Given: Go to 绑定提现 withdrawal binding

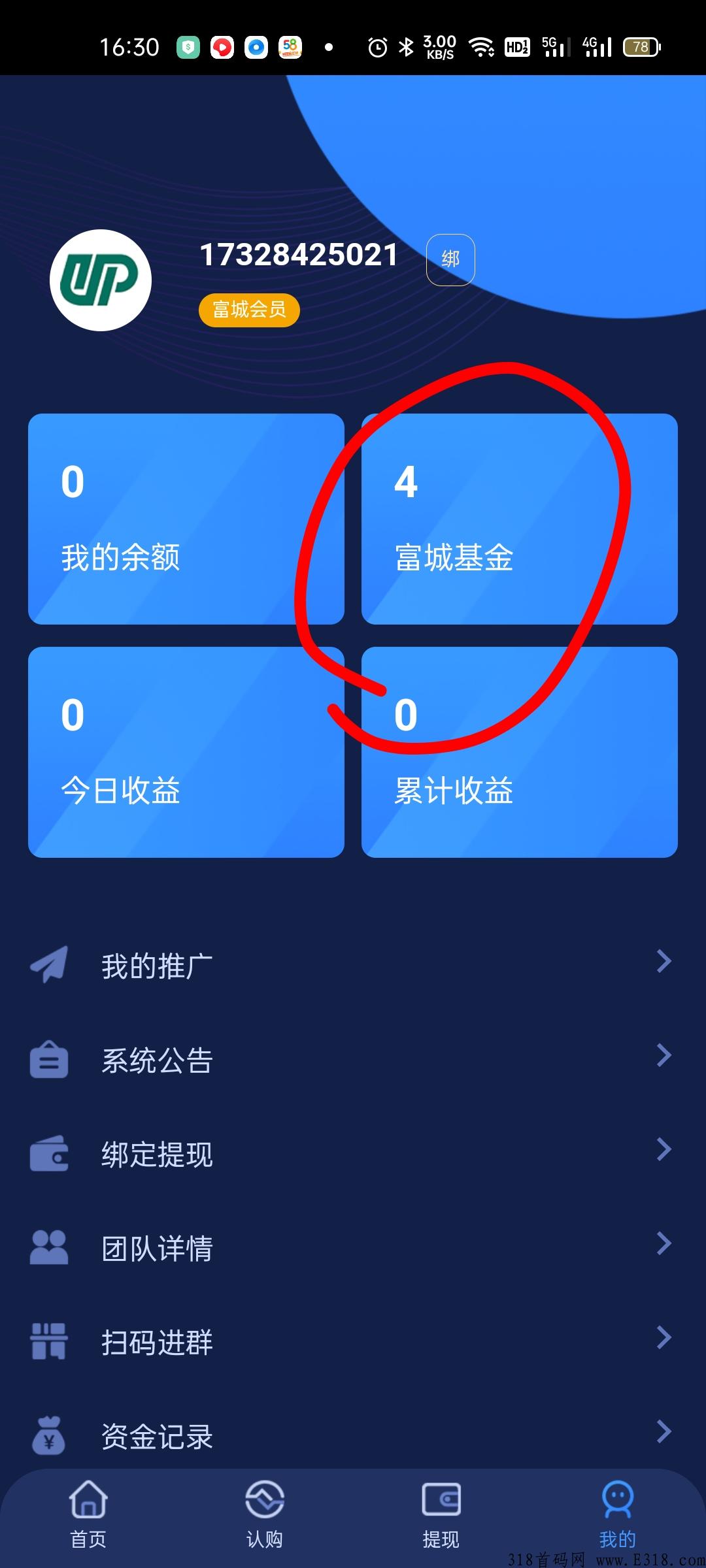Looking at the screenshot, I should click(x=353, y=1153).
